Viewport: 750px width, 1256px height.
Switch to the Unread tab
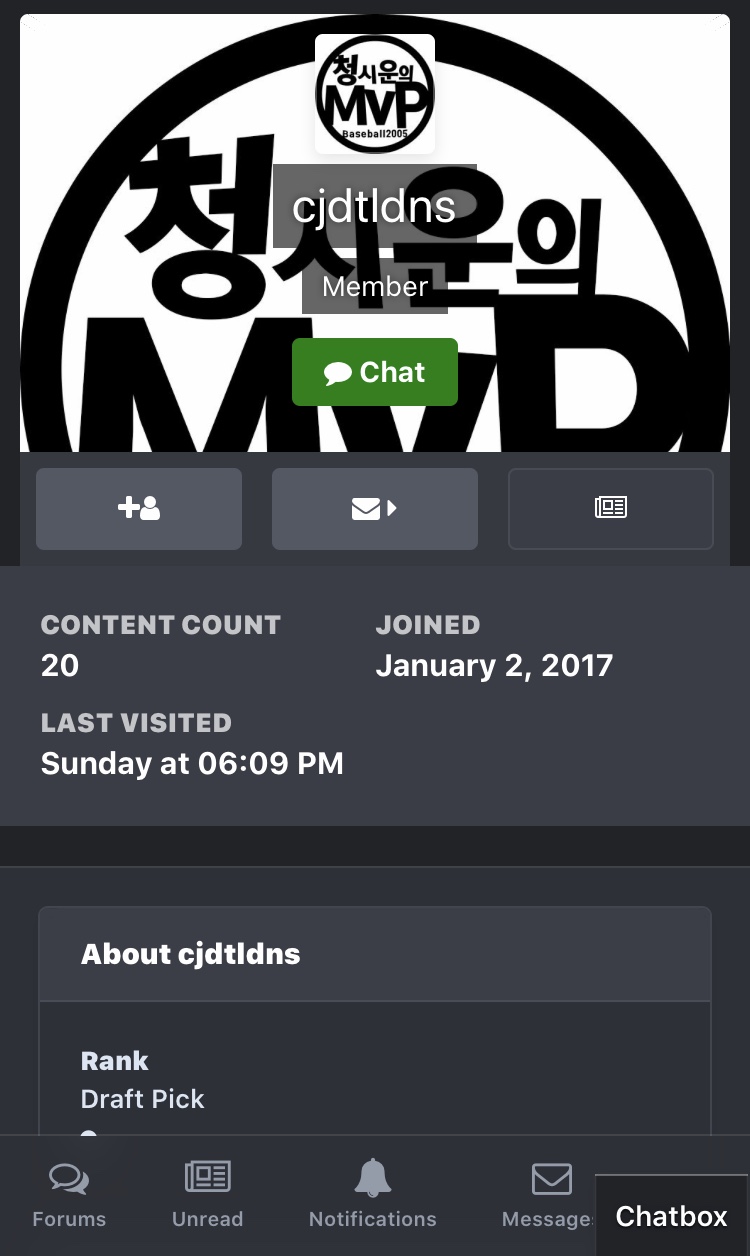tap(208, 1195)
